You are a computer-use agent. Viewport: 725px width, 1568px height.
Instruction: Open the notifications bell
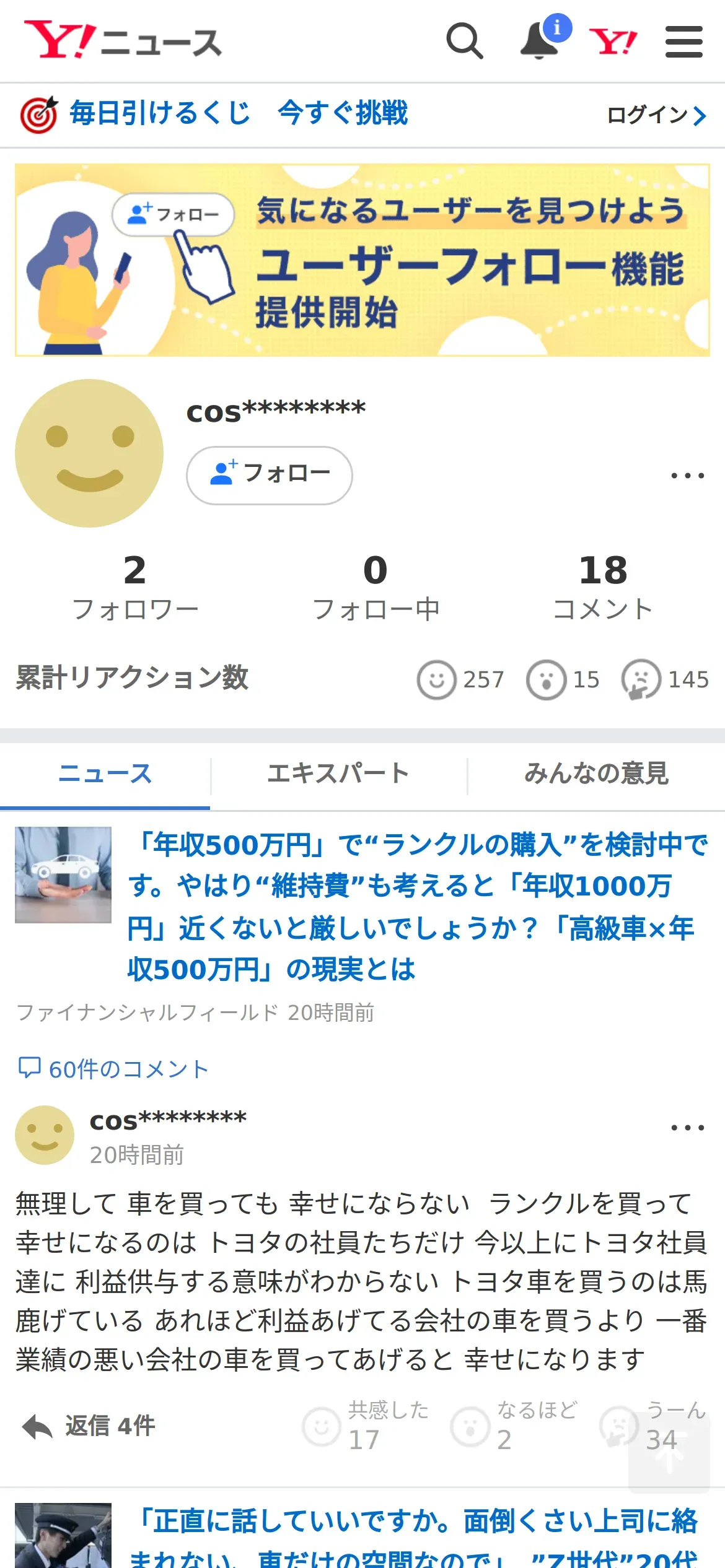[539, 41]
